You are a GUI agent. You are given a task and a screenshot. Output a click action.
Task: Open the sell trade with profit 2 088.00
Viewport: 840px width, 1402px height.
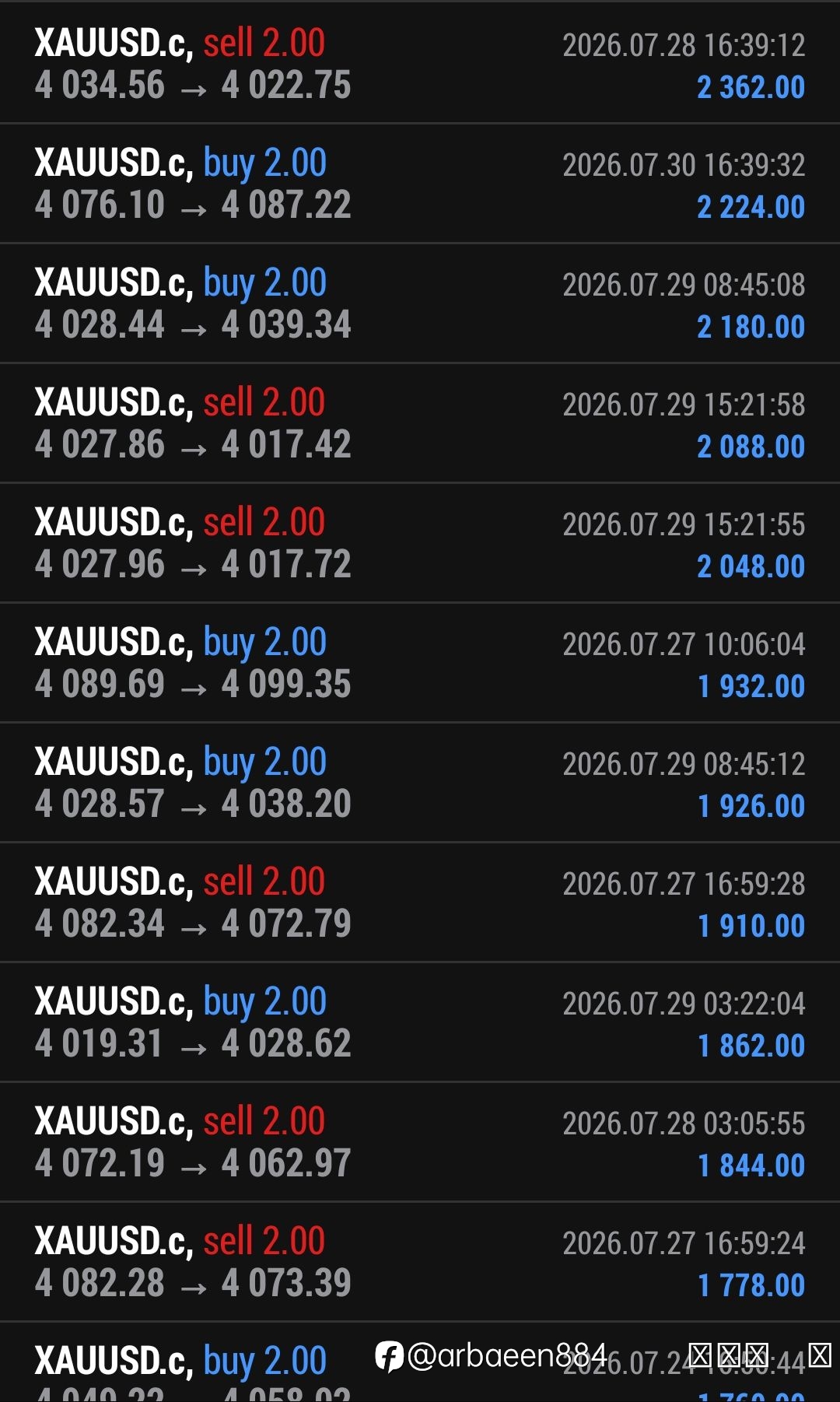coord(420,423)
